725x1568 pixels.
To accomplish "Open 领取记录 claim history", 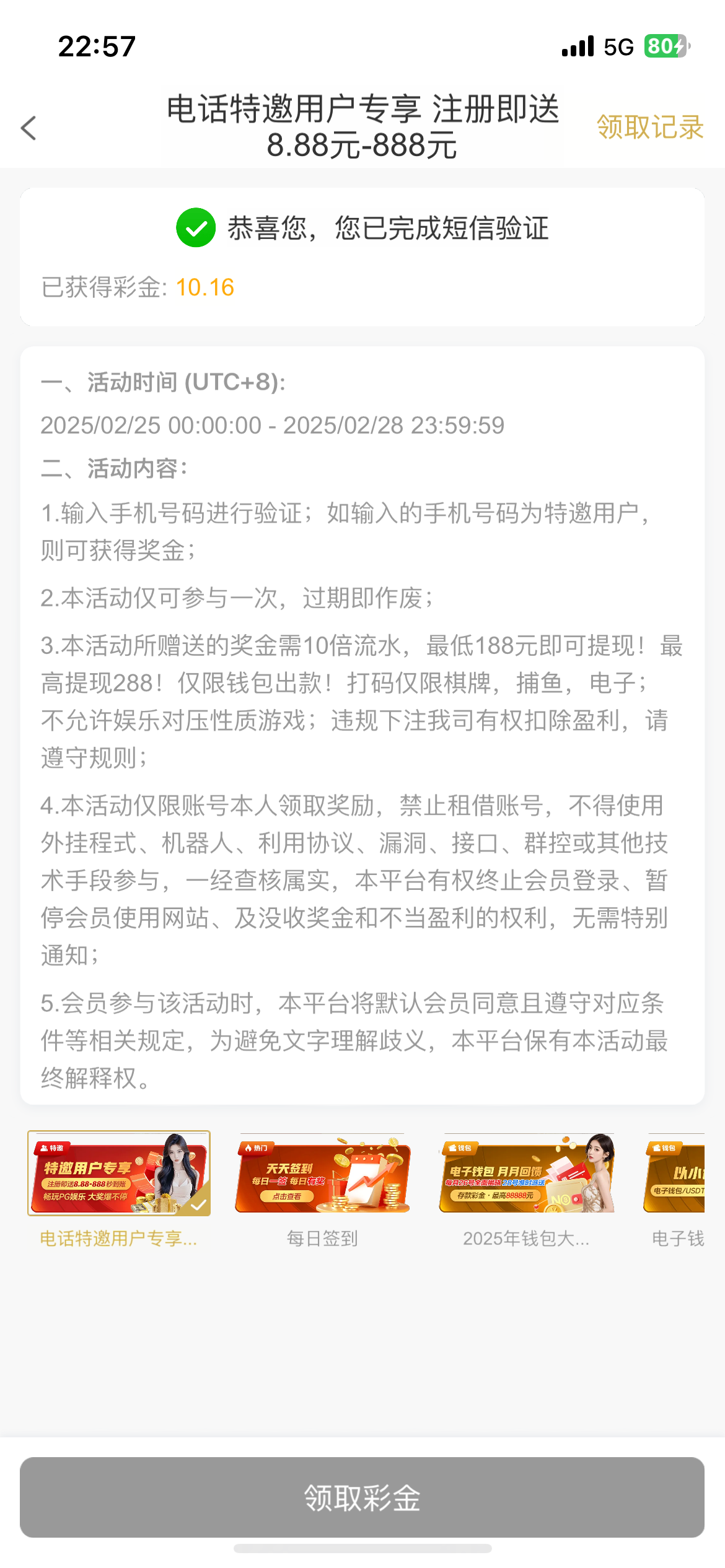I will pyautogui.click(x=649, y=128).
